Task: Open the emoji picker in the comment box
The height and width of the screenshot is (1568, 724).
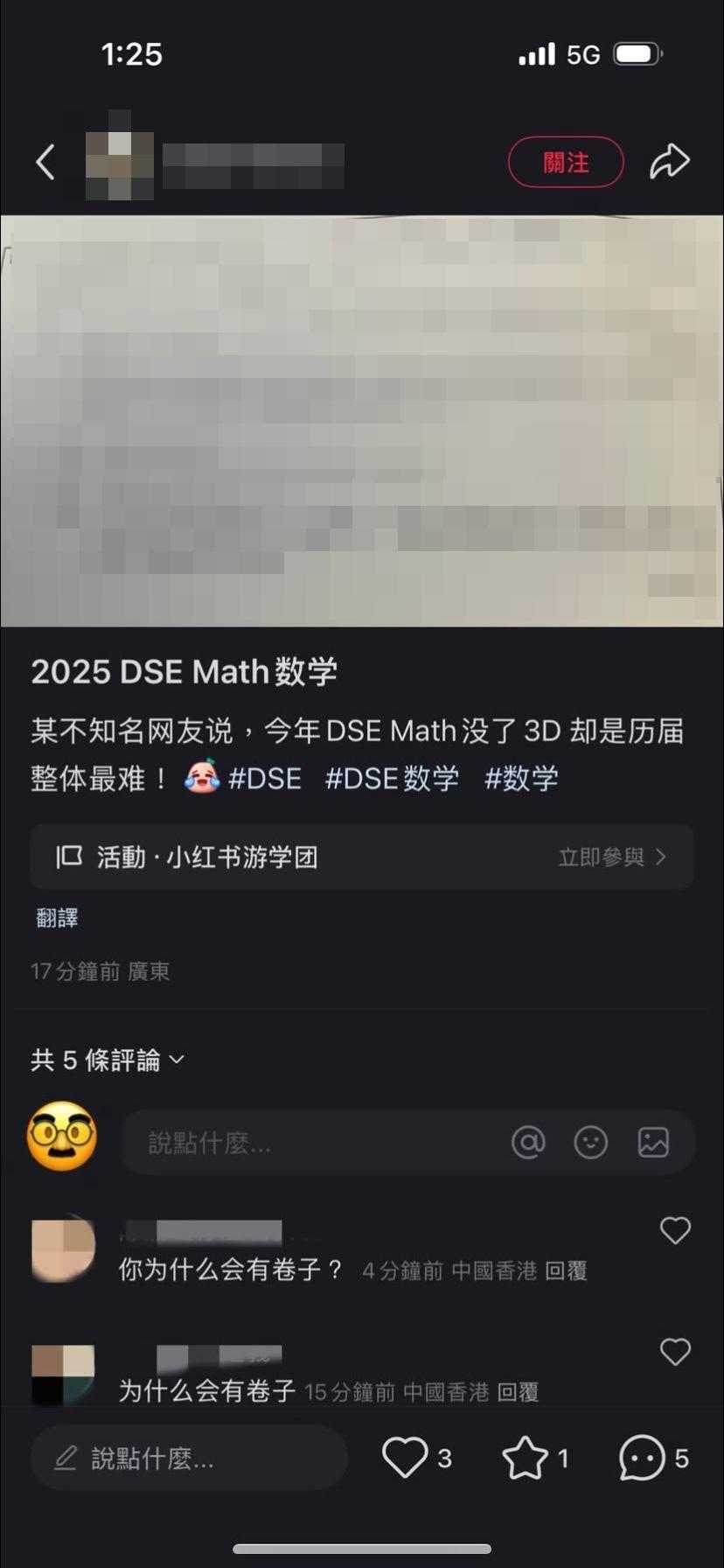Action: pos(591,1142)
